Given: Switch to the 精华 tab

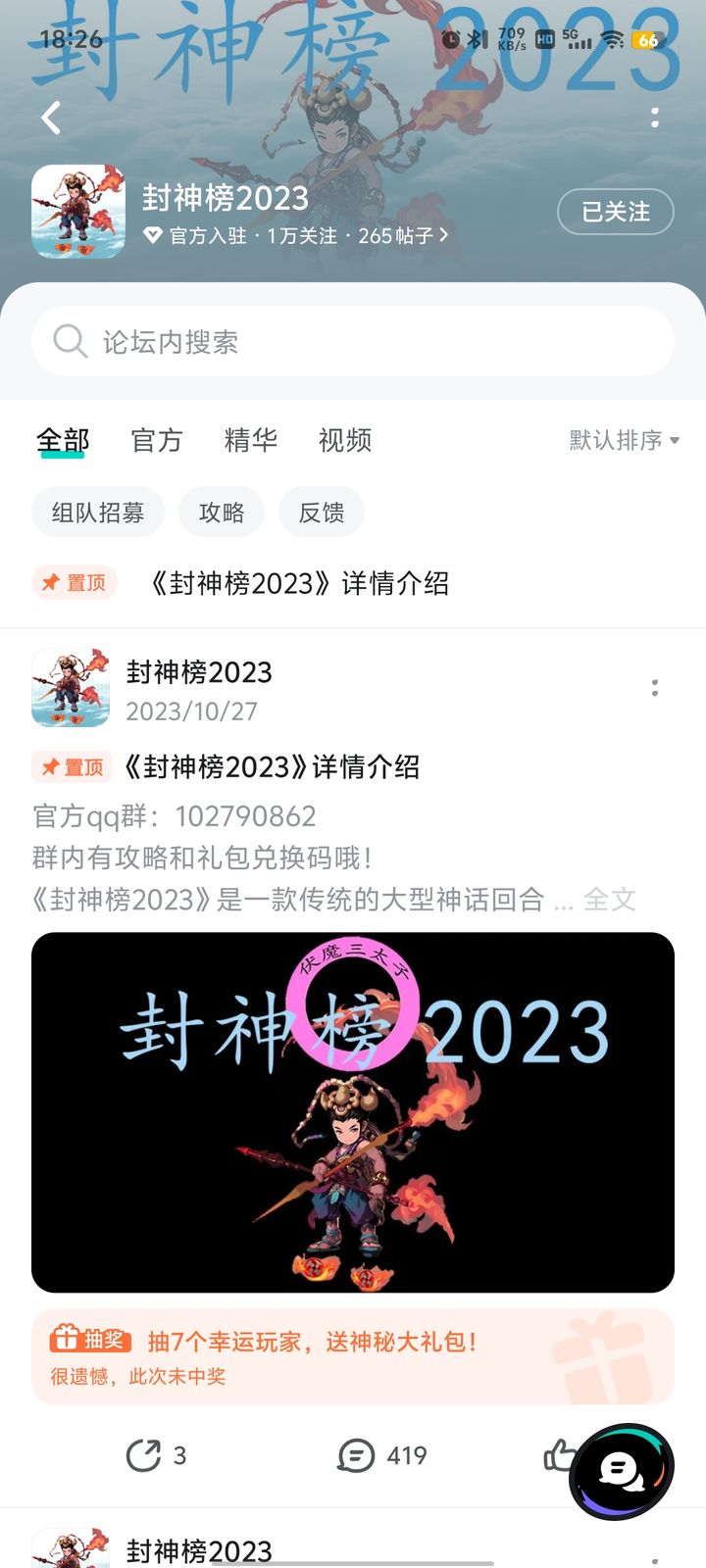Looking at the screenshot, I should [250, 440].
